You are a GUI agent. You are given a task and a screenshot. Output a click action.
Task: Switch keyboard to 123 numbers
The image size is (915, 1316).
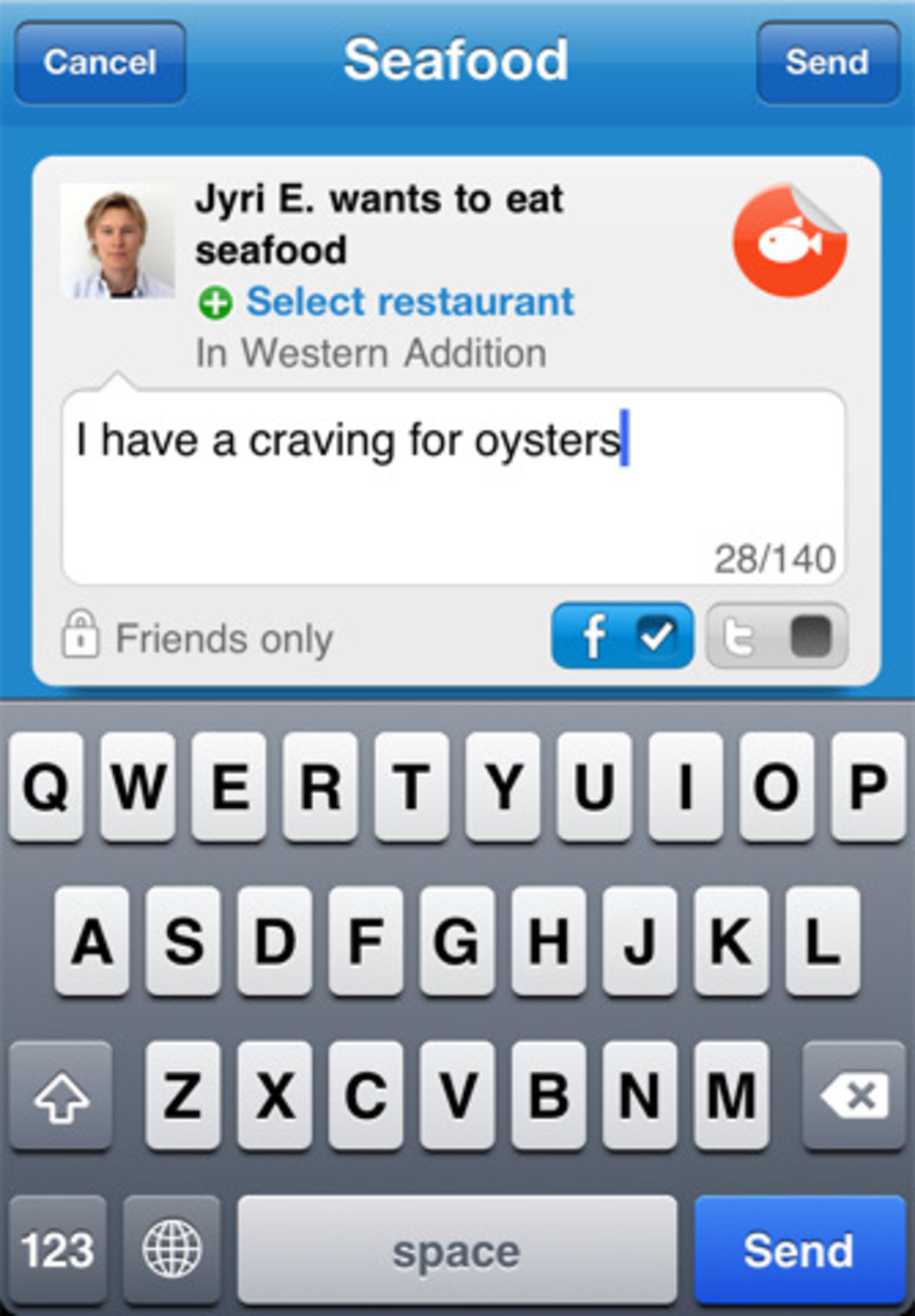pyautogui.click(x=58, y=1250)
